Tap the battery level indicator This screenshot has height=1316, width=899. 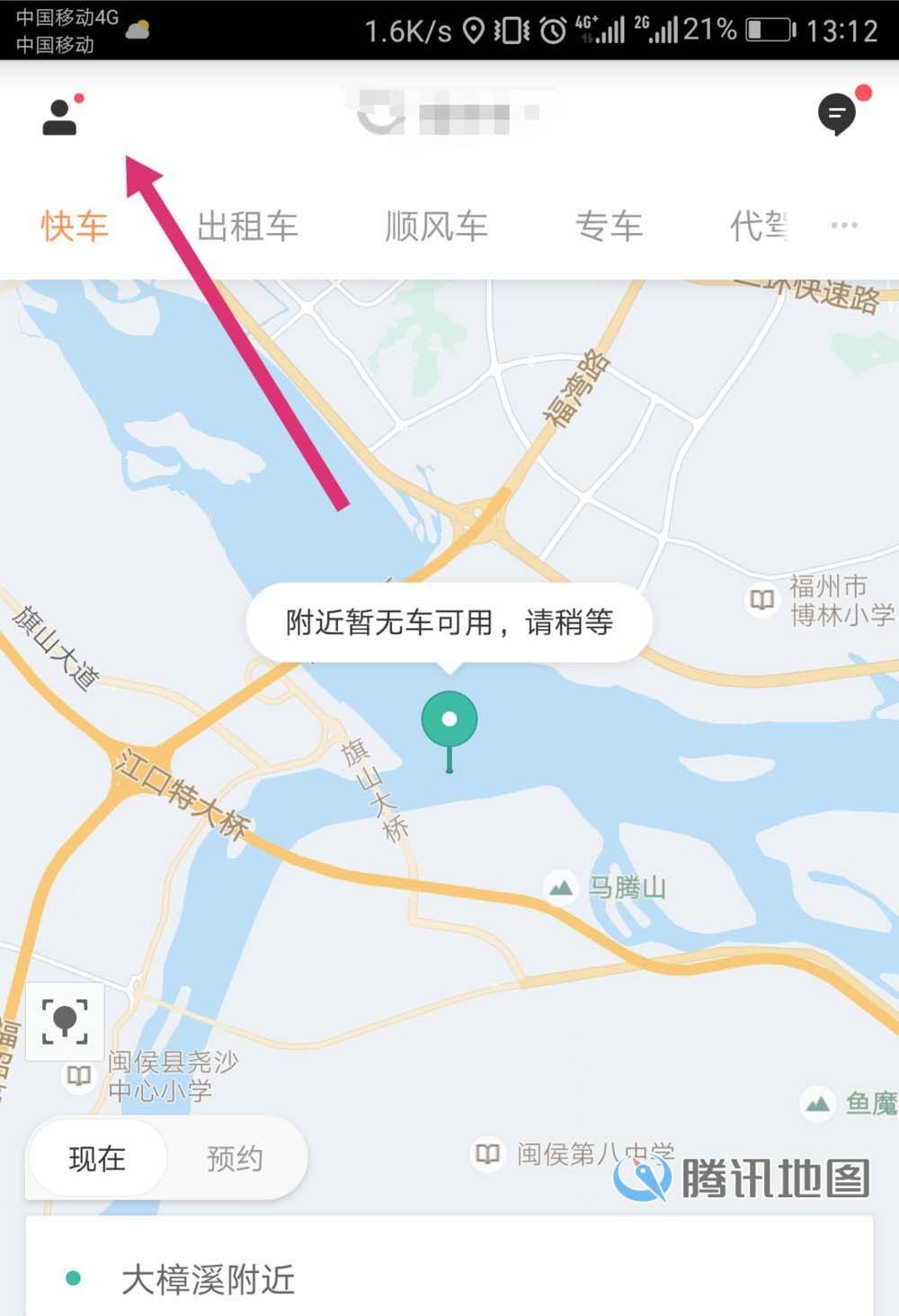pyautogui.click(x=769, y=29)
